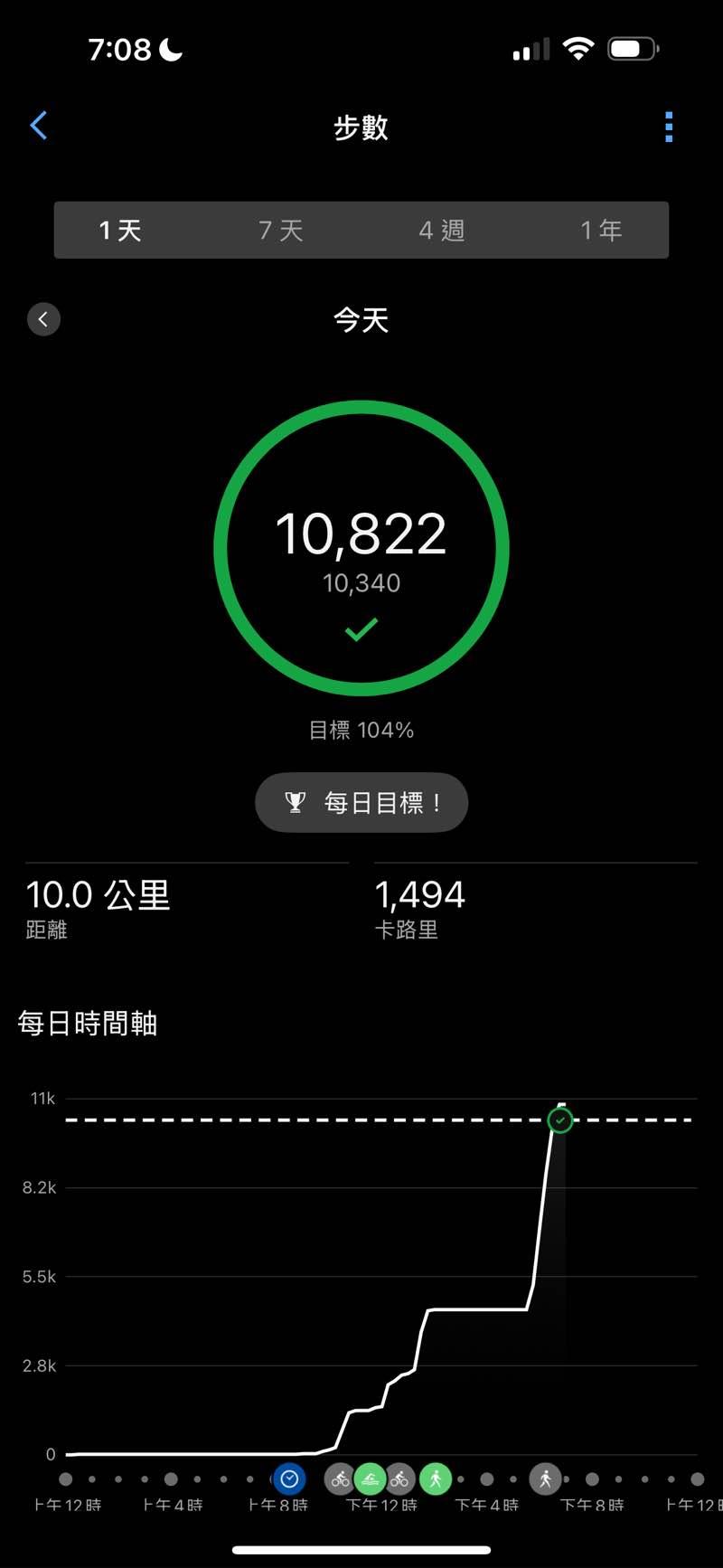Switch to the 4 週 view
Screen dimensions: 723x1568
point(442,231)
